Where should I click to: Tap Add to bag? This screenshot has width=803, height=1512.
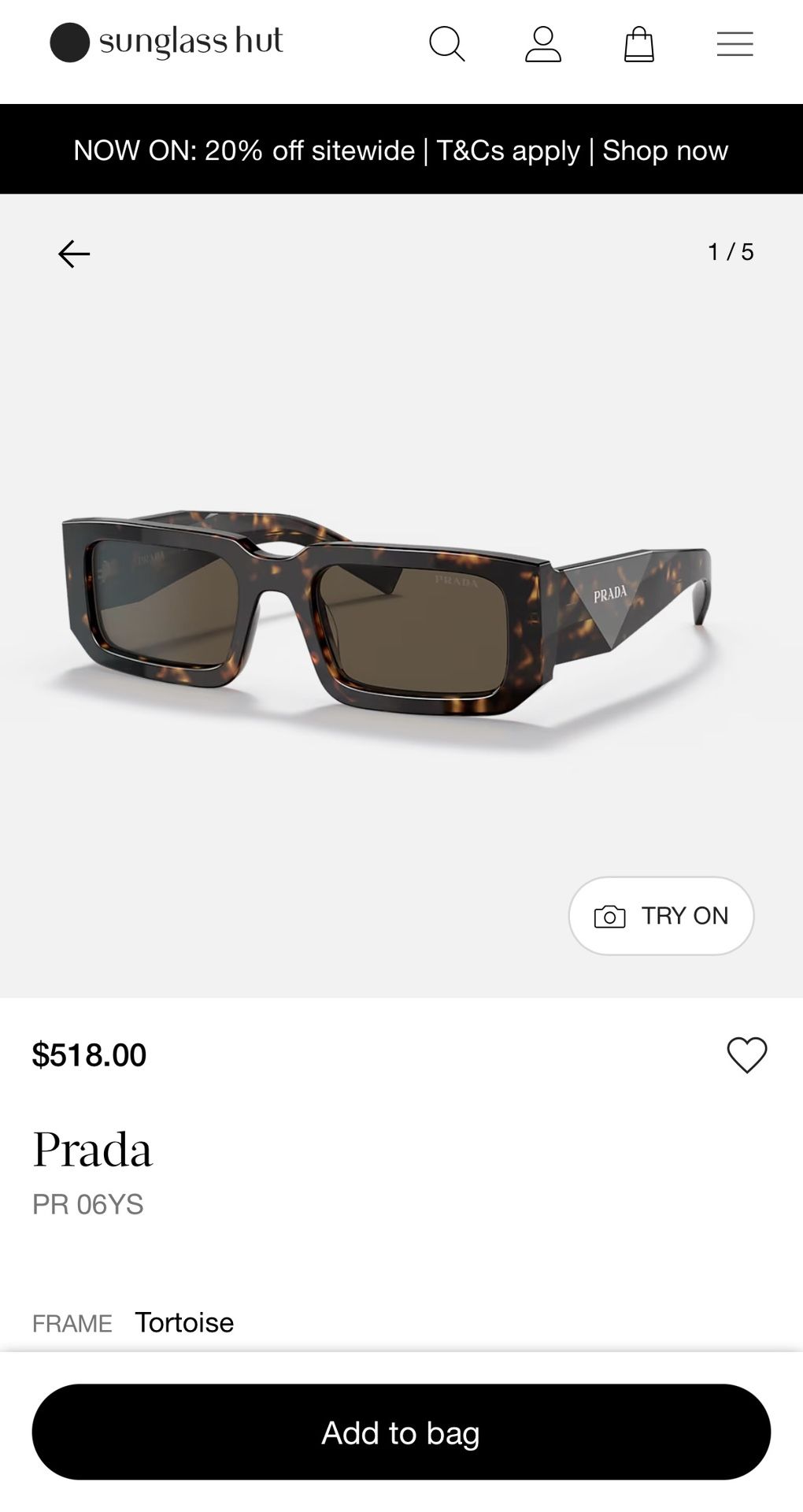(401, 1432)
